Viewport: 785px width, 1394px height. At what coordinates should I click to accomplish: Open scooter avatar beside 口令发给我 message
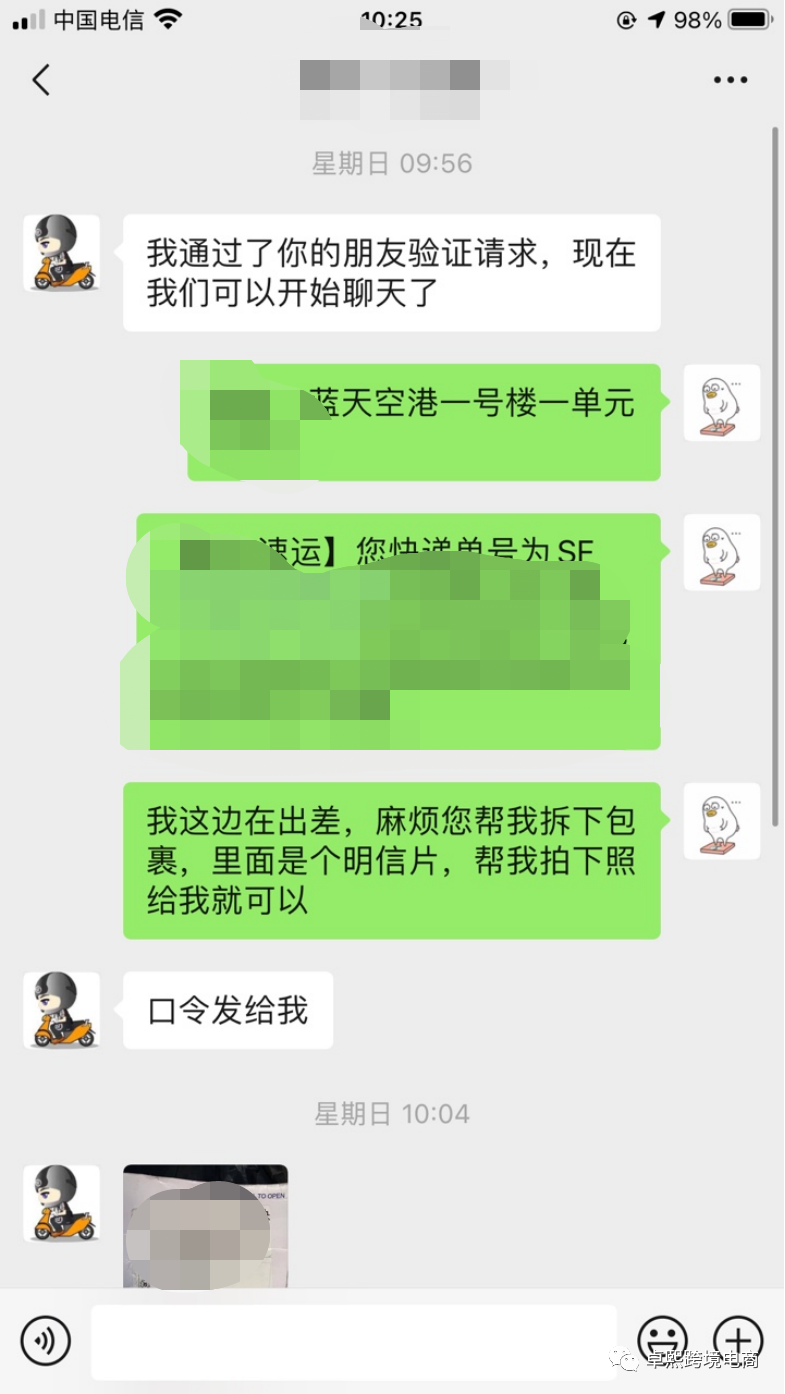point(62,1010)
